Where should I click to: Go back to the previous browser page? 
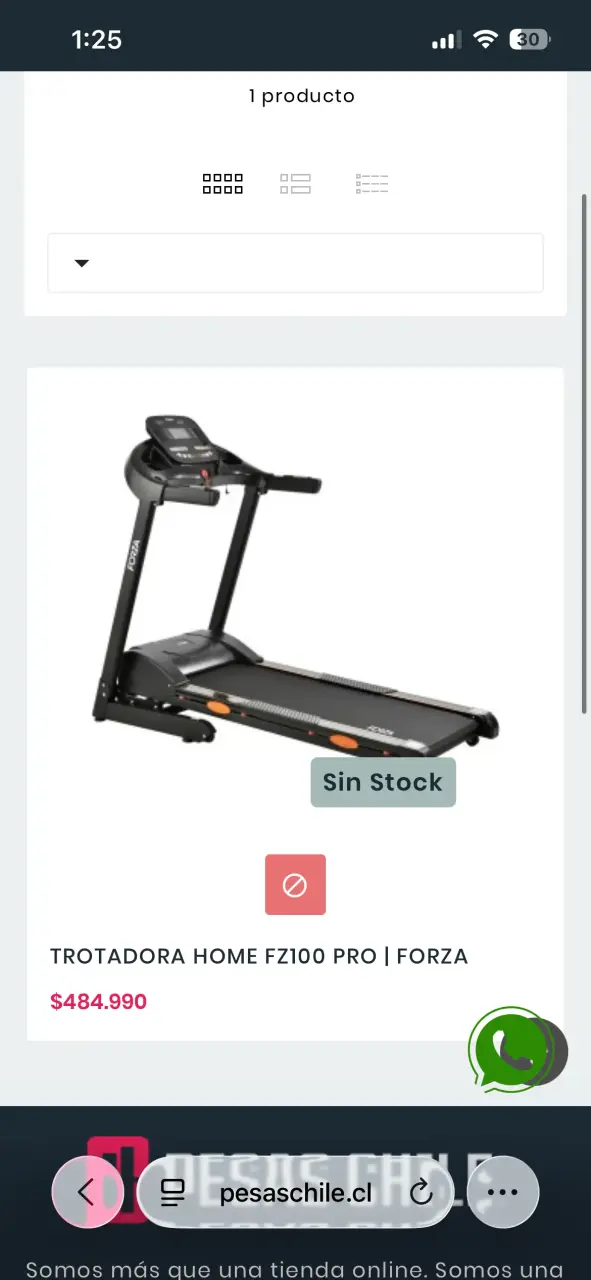(x=87, y=1192)
